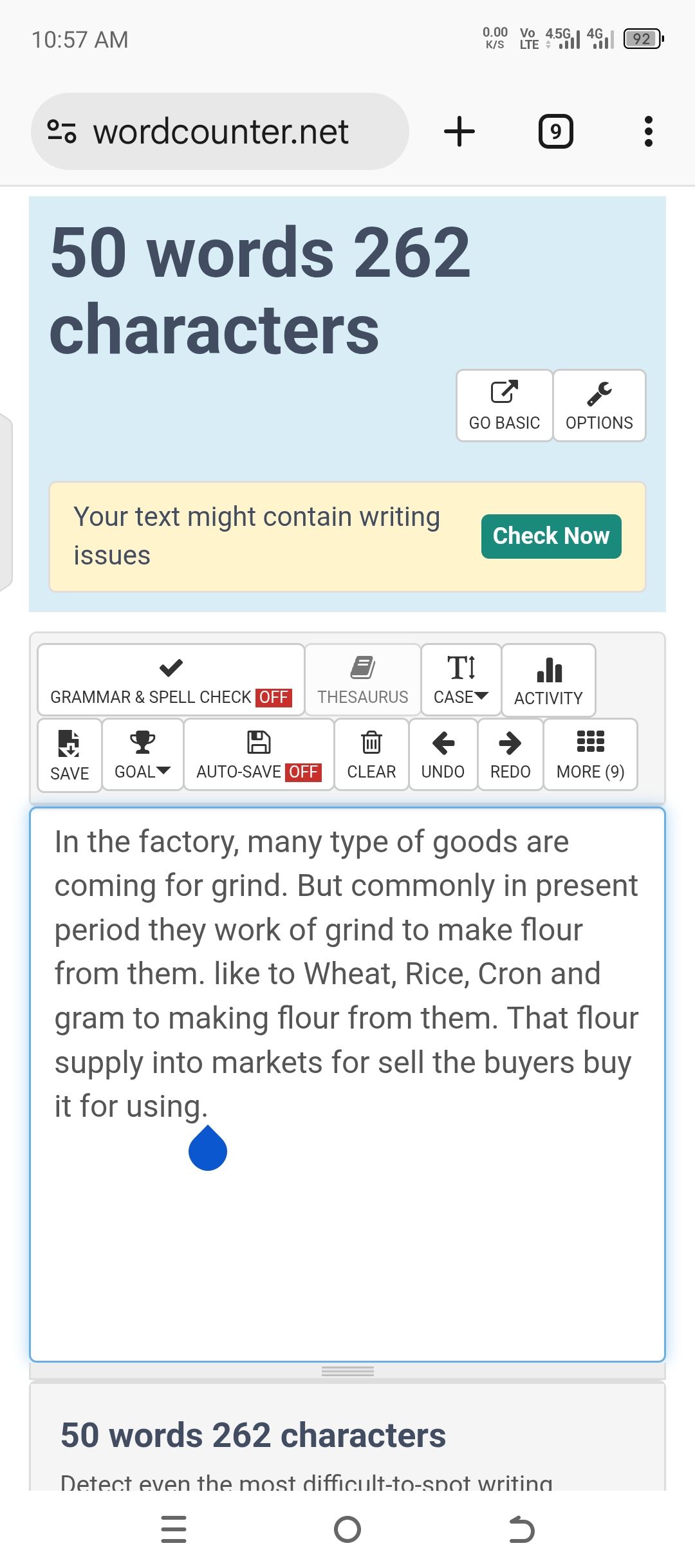Tap the wordcounter.net address bar
This screenshot has height=1568, width=695.
(x=220, y=131)
